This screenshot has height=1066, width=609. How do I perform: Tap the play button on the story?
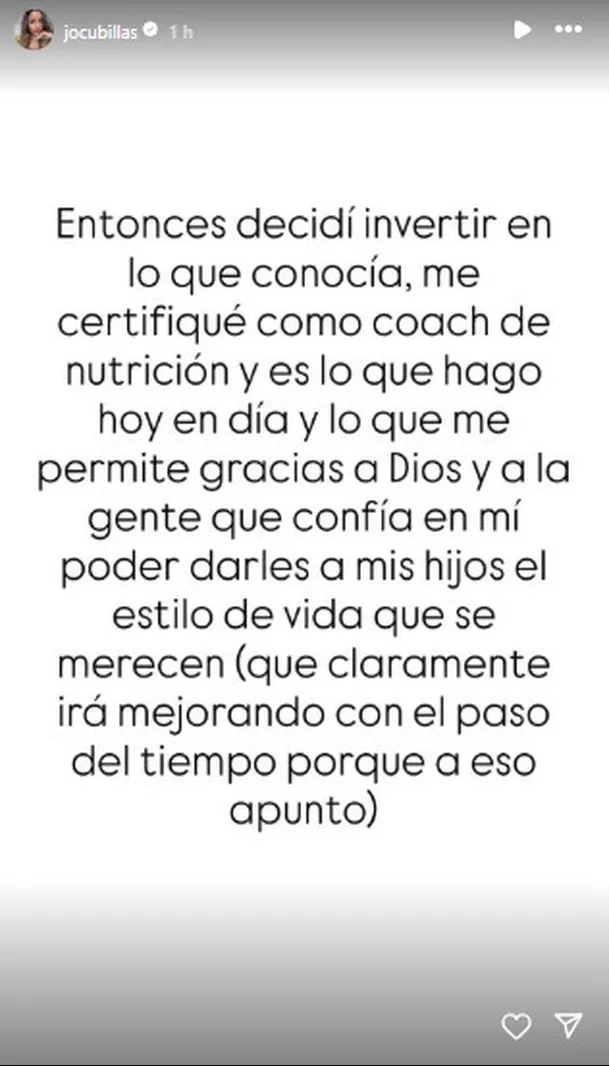(x=521, y=31)
